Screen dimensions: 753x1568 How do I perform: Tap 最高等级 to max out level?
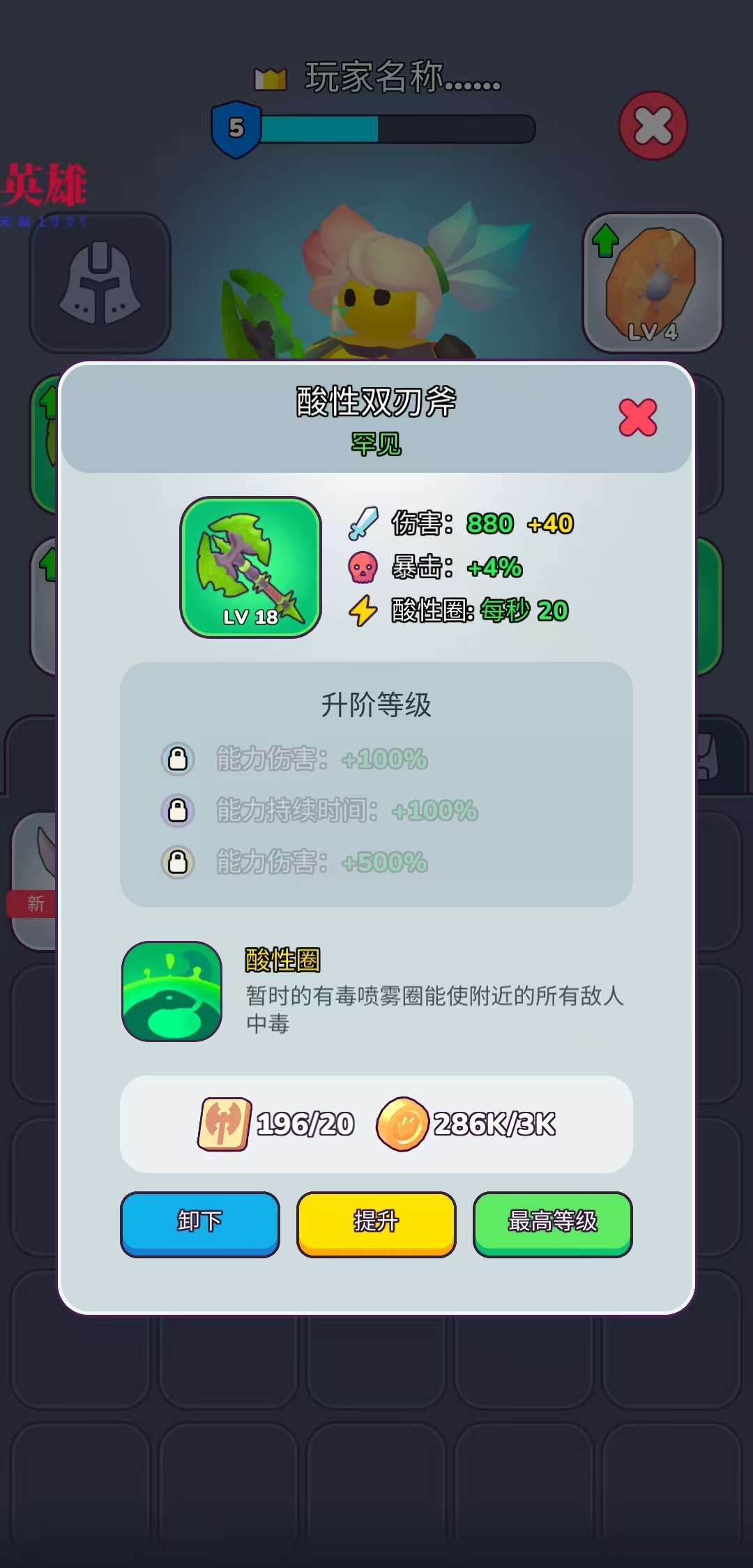pos(553,1223)
